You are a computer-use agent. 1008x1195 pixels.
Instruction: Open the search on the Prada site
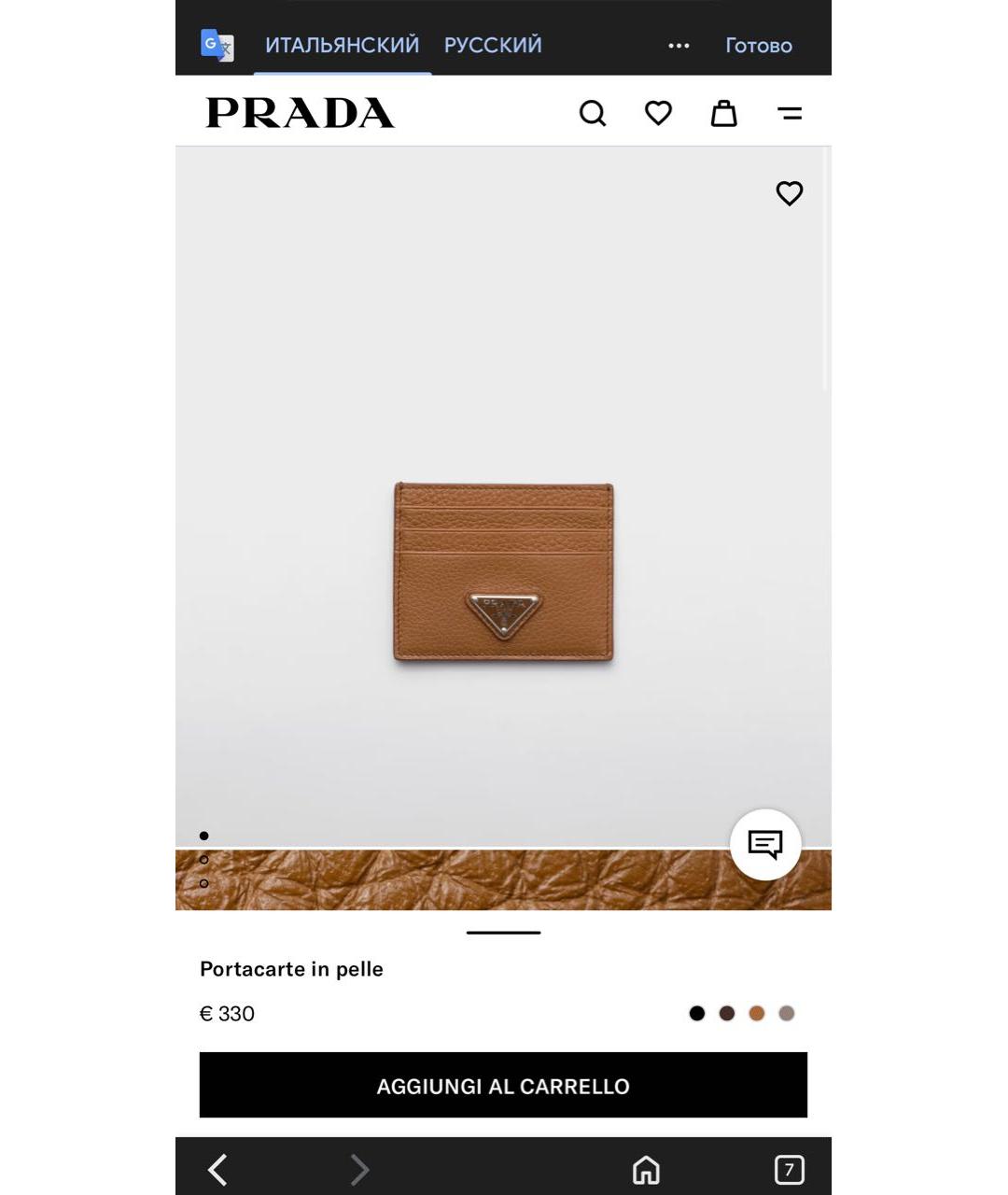coord(593,113)
